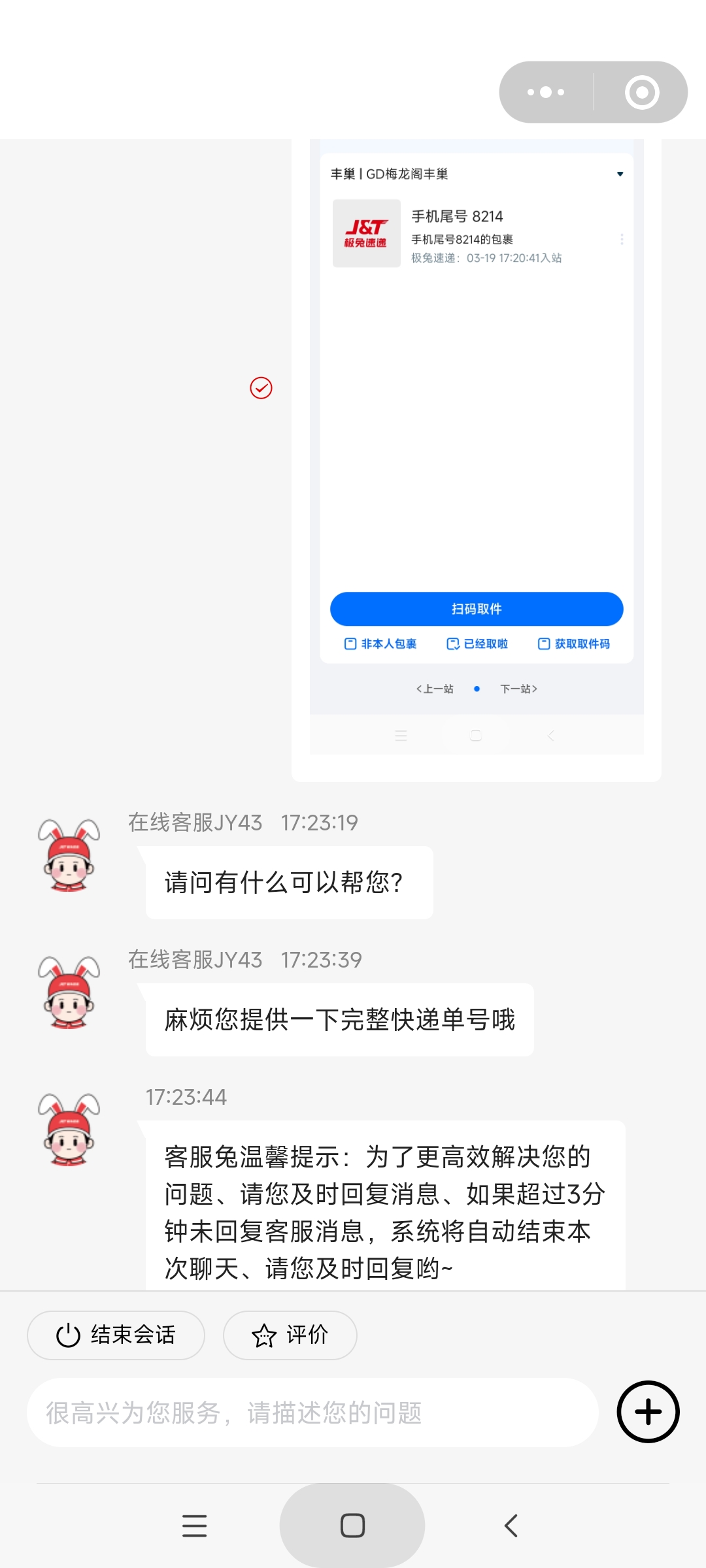706x1568 pixels.
Task: Open the plus attachment menu
Action: tap(648, 1412)
